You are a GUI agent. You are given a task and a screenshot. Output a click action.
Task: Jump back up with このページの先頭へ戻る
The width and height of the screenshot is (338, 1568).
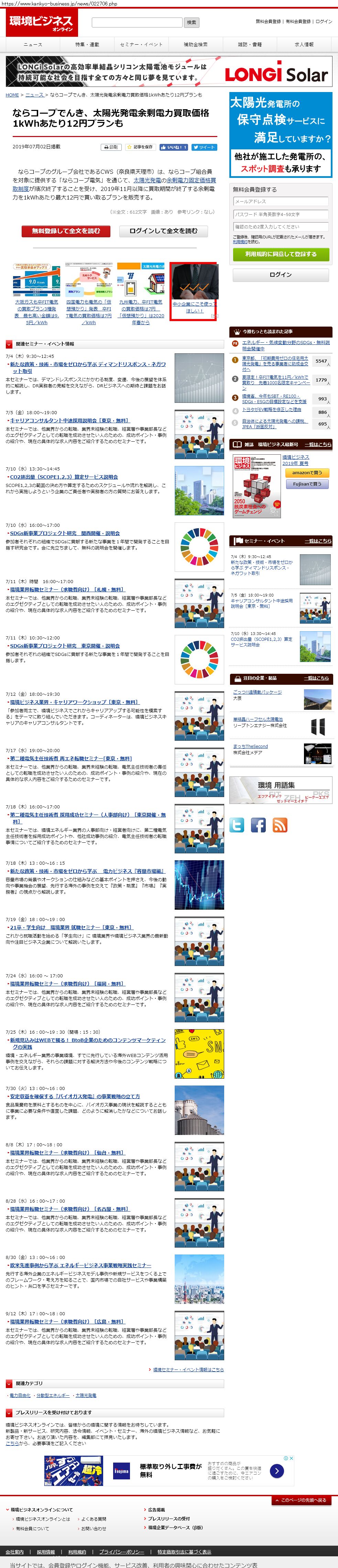(303, 1500)
